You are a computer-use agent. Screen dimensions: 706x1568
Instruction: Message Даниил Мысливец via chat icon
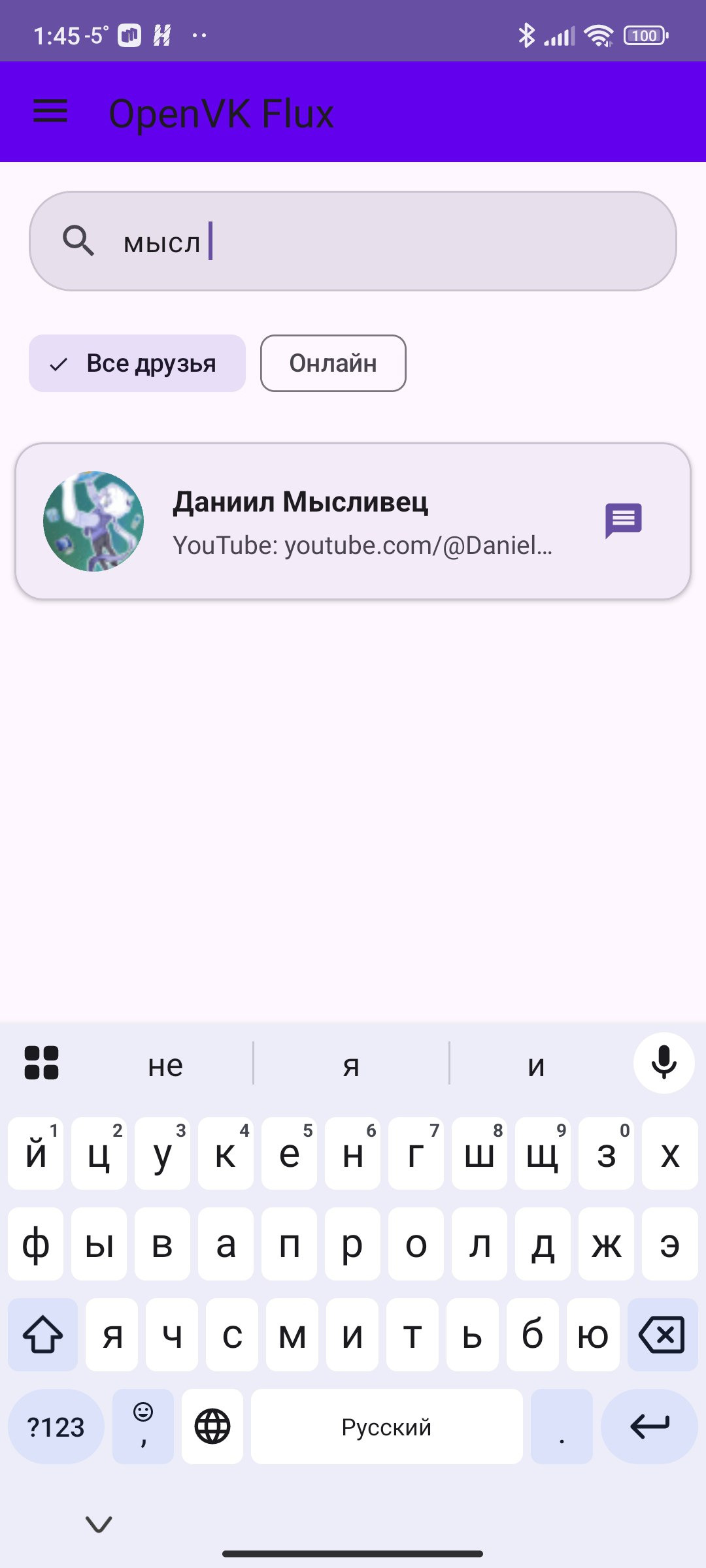pyautogui.click(x=623, y=520)
